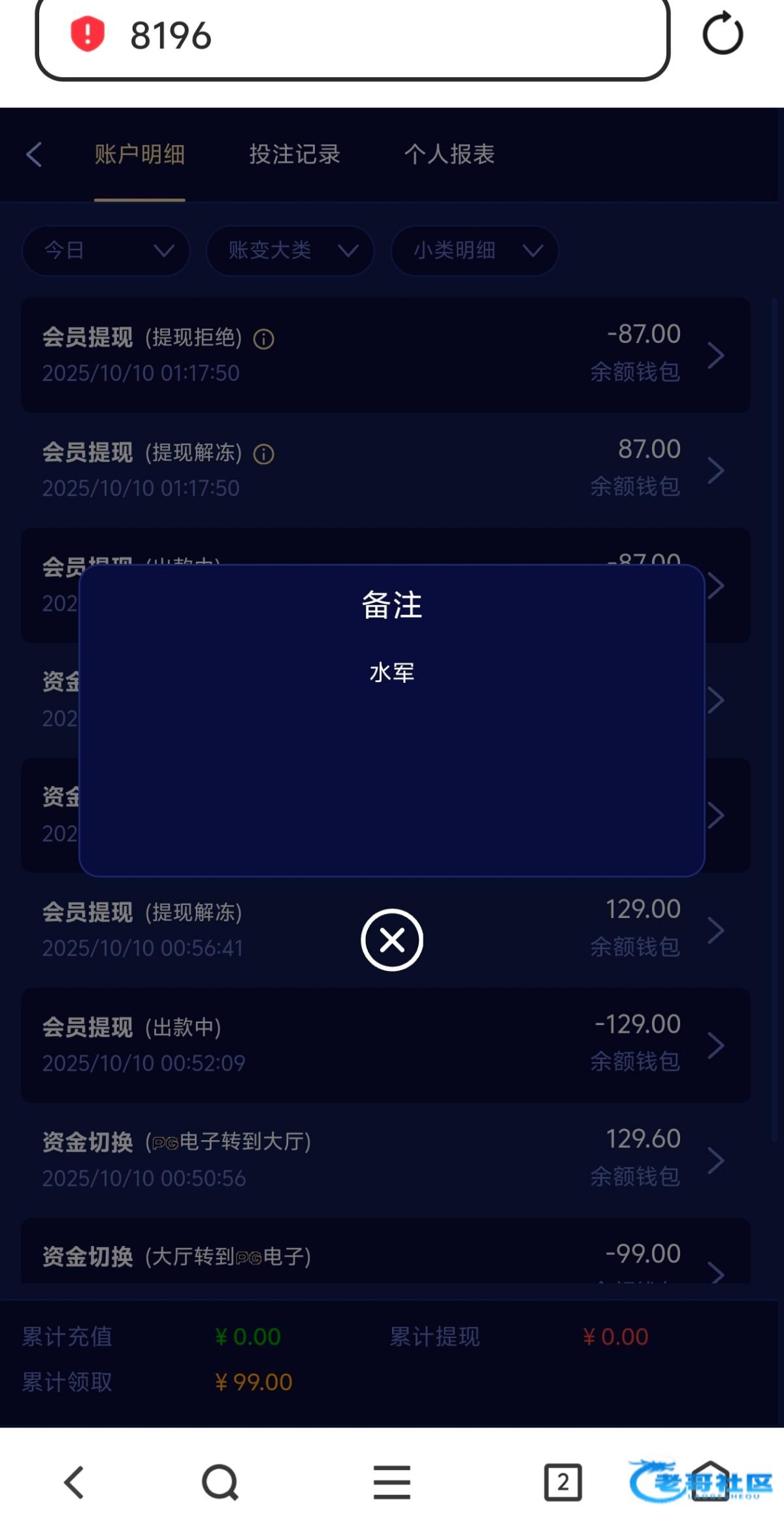
Task: Open the 账变大类 filter dropdown
Action: [290, 250]
